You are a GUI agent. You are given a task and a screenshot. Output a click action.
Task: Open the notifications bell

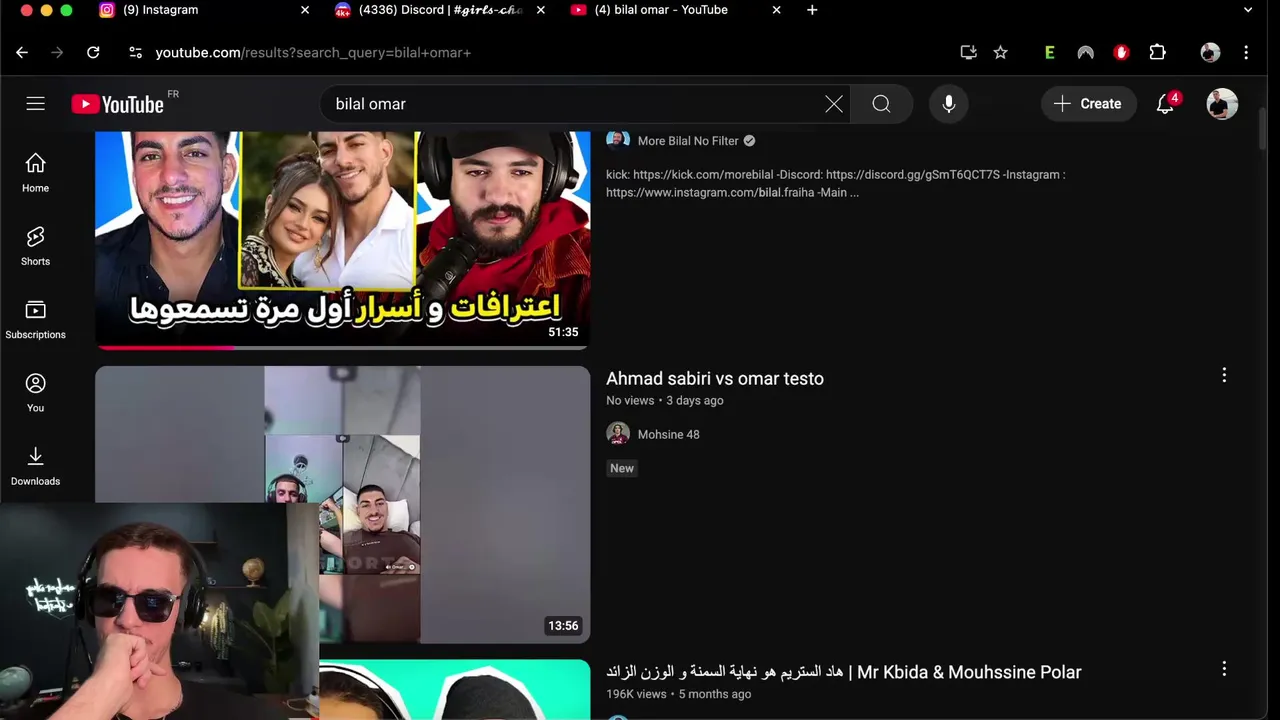click(1165, 104)
